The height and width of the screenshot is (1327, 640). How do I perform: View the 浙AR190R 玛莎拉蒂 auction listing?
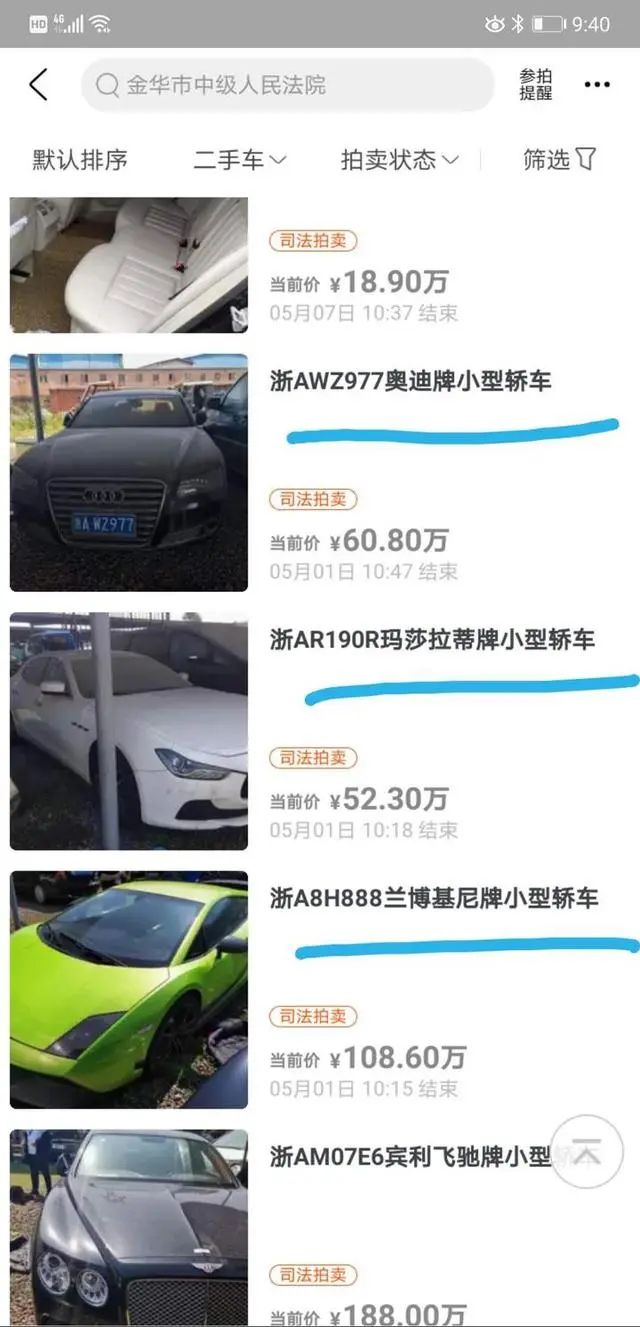pos(432,639)
